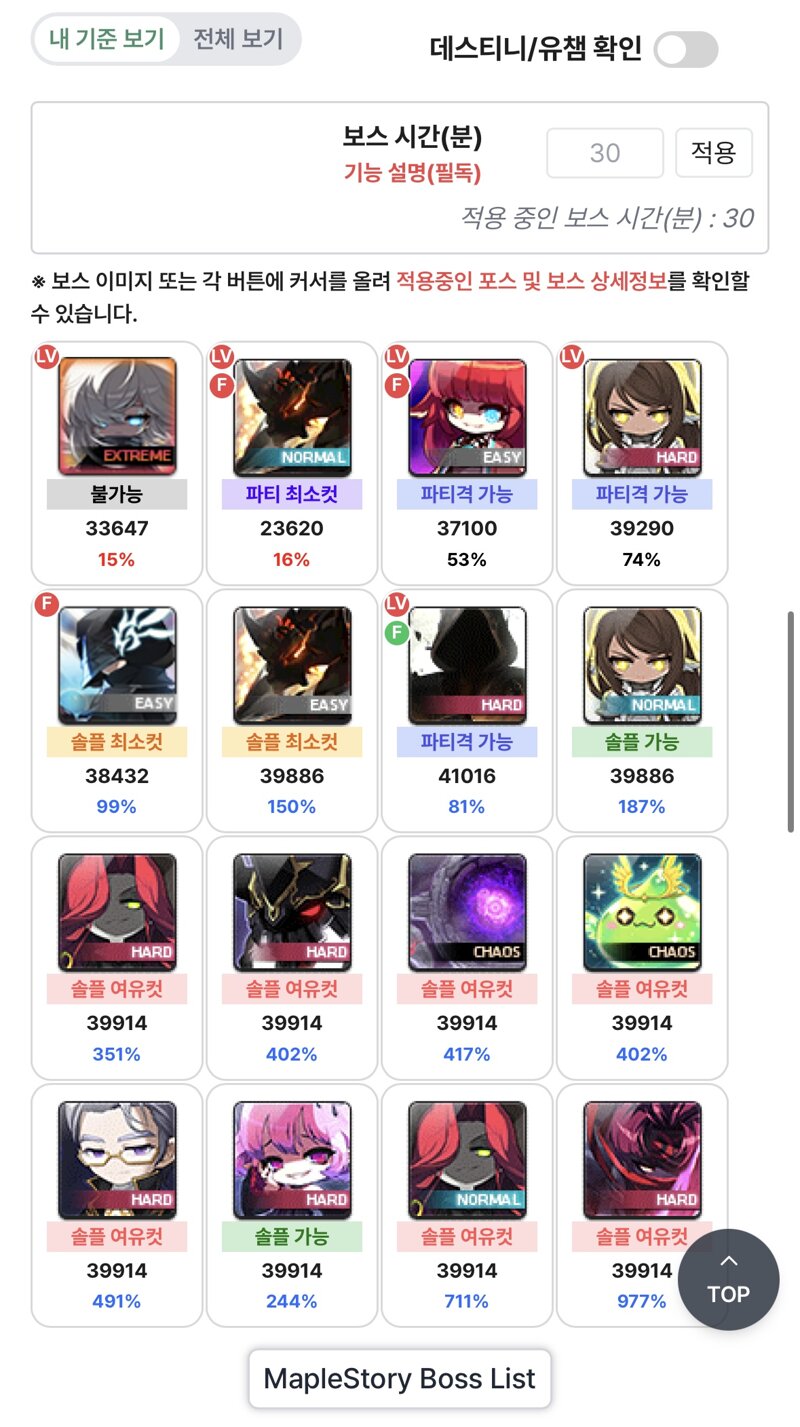Open the NORMAL boss card marked 파티 최소컷
The height and width of the screenshot is (1427, 800).
pyautogui.click(x=292, y=463)
